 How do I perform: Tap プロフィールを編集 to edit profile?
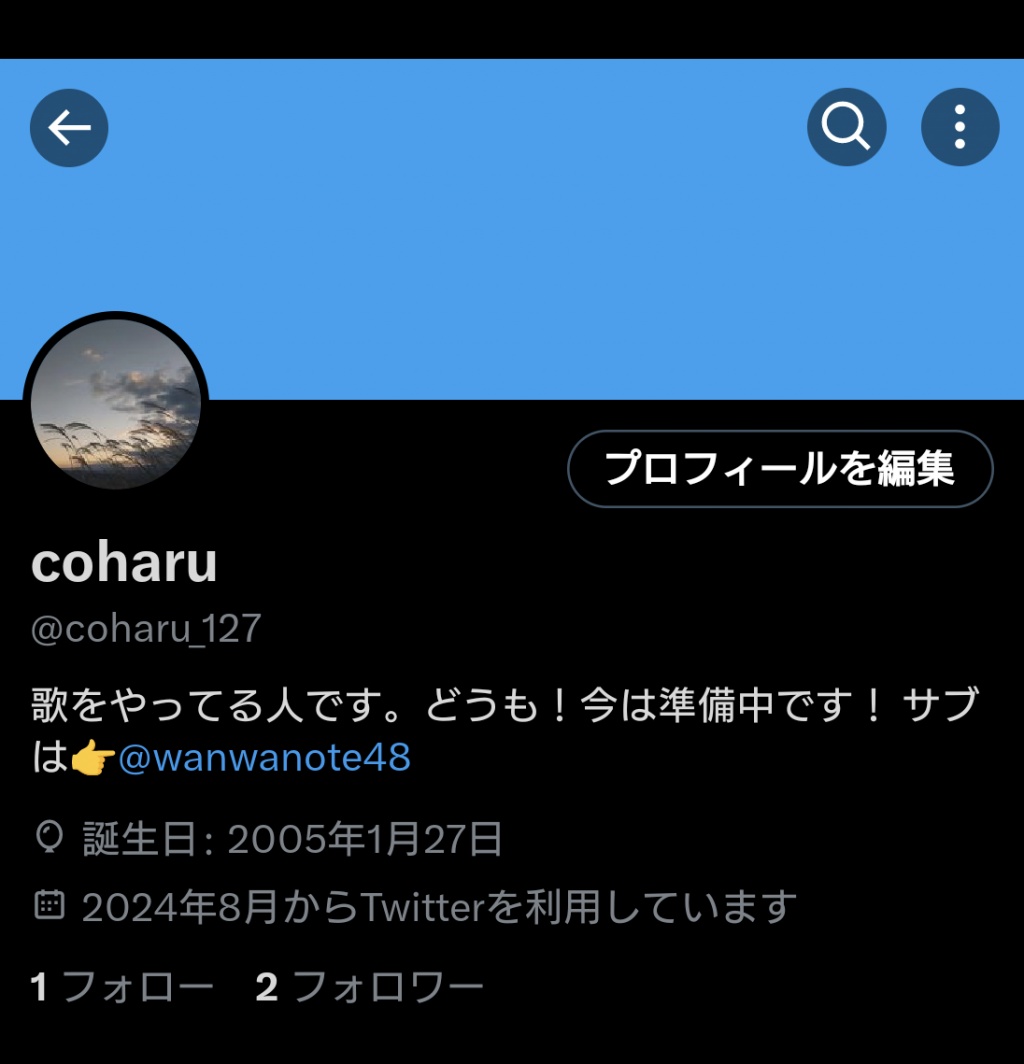click(780, 468)
